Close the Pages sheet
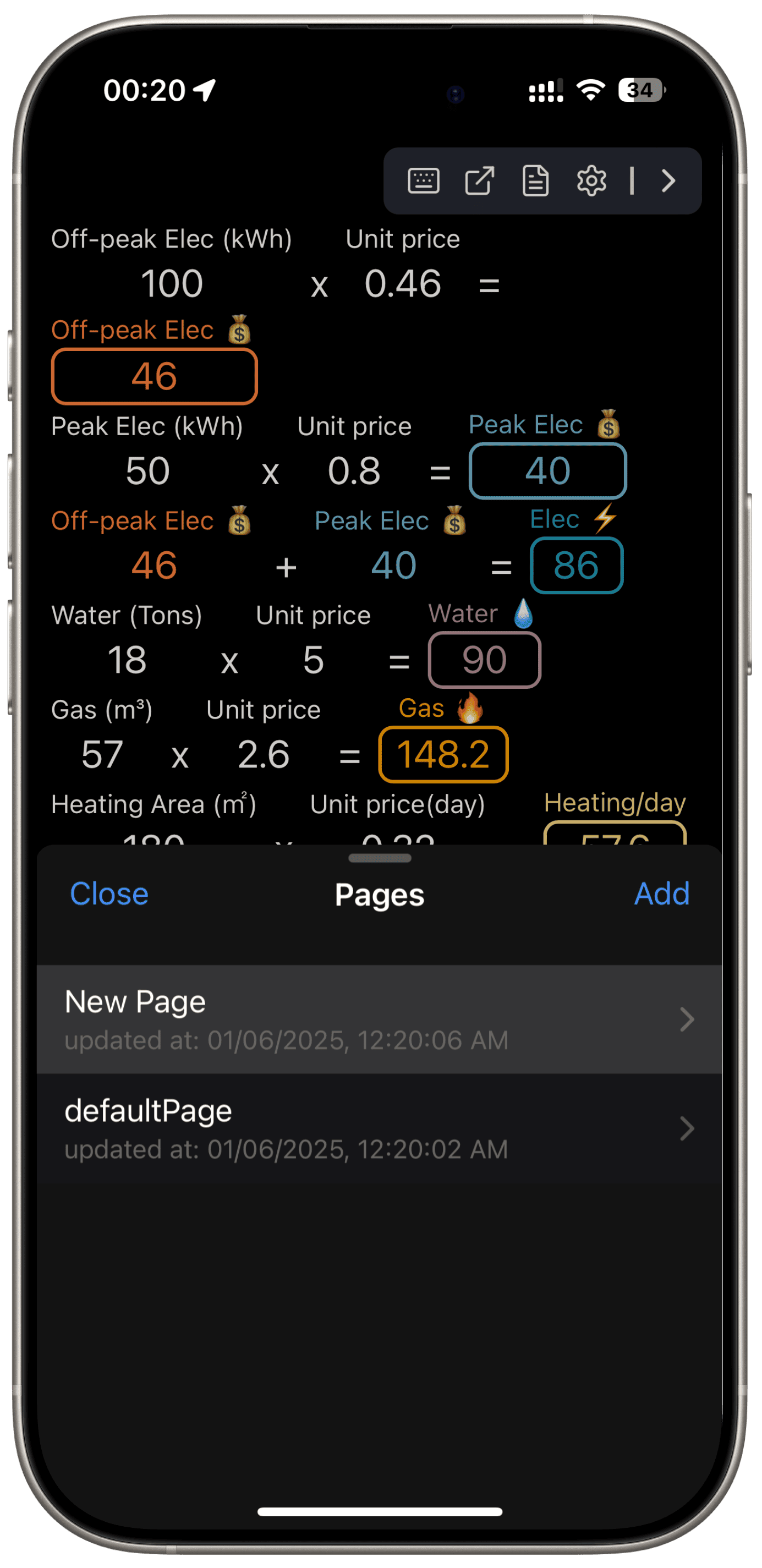 point(109,893)
